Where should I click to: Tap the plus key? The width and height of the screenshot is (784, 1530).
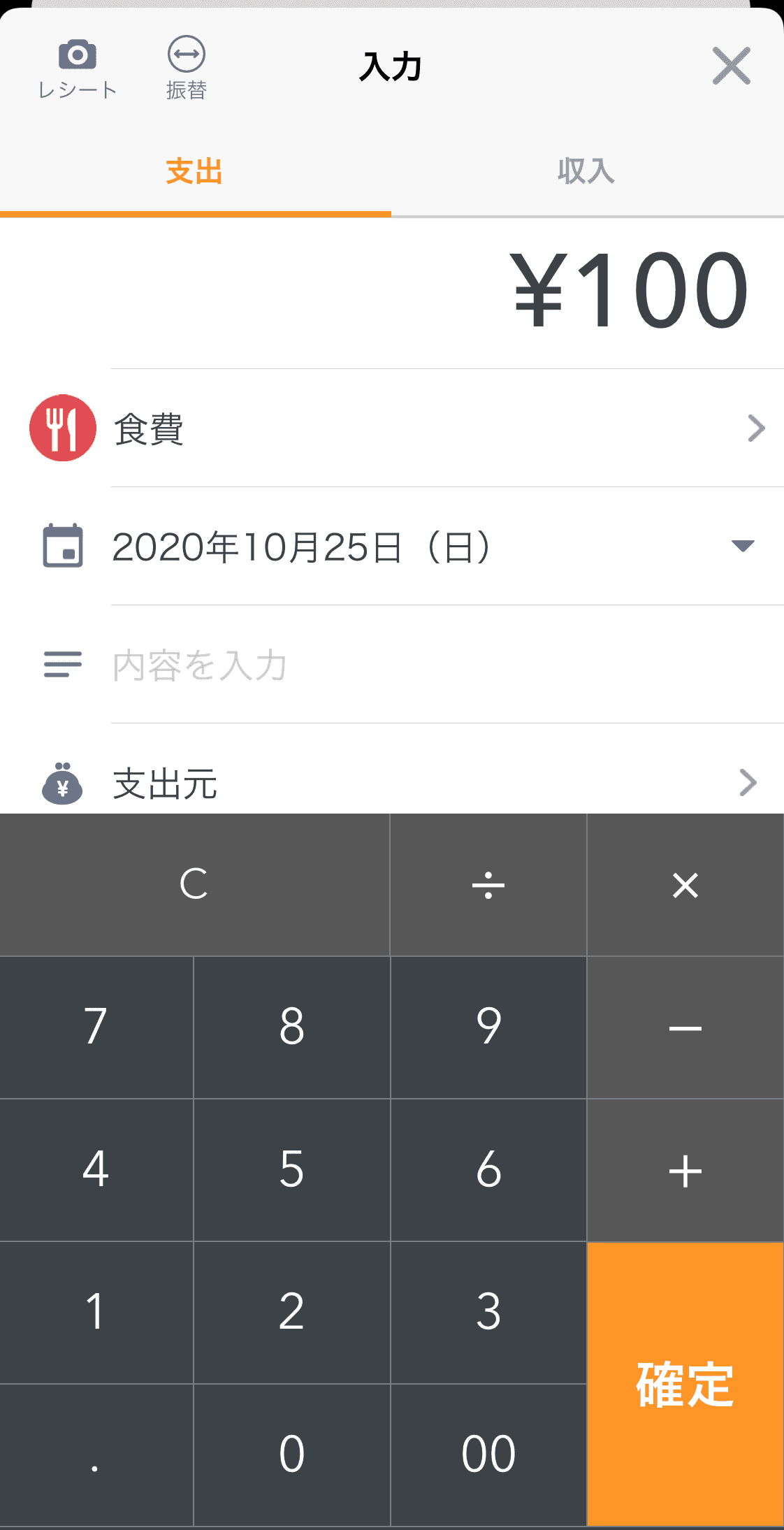point(685,1170)
